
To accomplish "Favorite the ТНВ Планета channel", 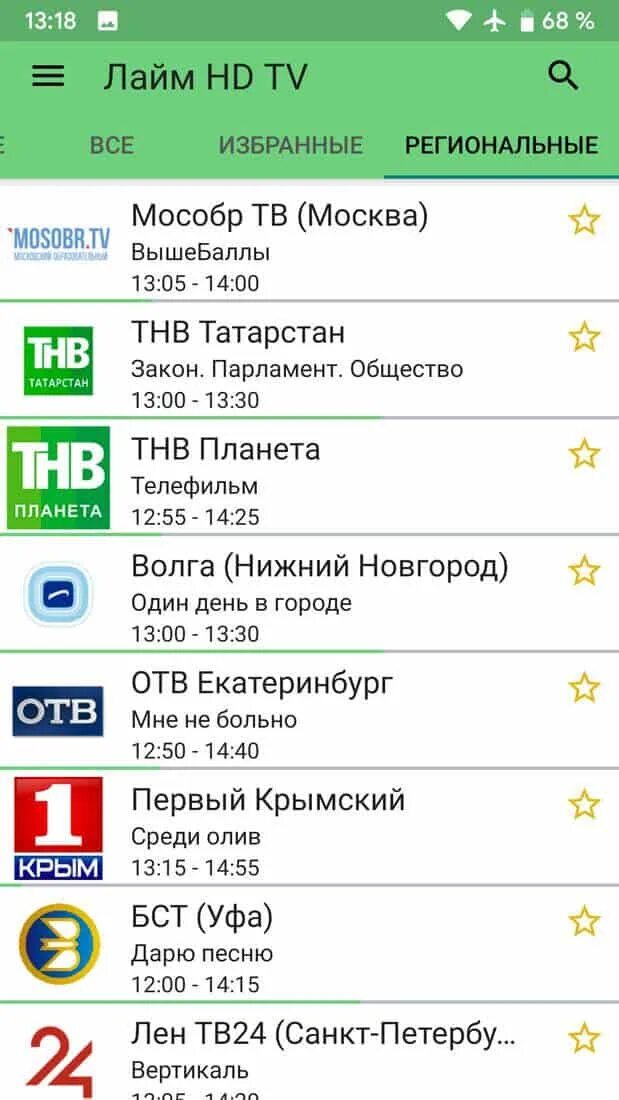I will tap(584, 454).
